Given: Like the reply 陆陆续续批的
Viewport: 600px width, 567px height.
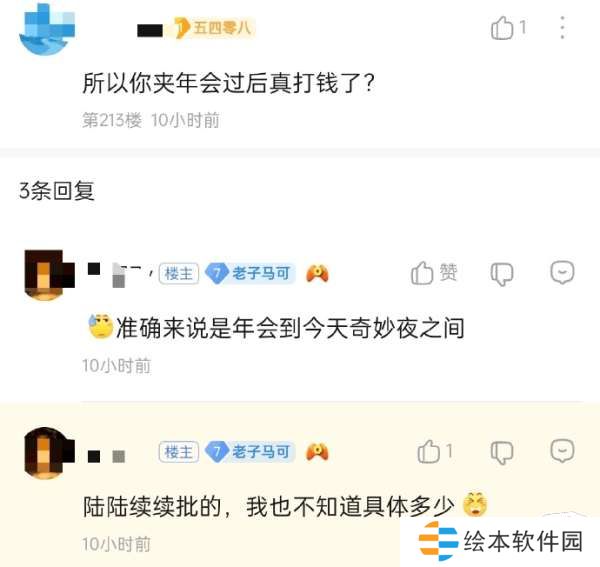Looking at the screenshot, I should 430,451.
